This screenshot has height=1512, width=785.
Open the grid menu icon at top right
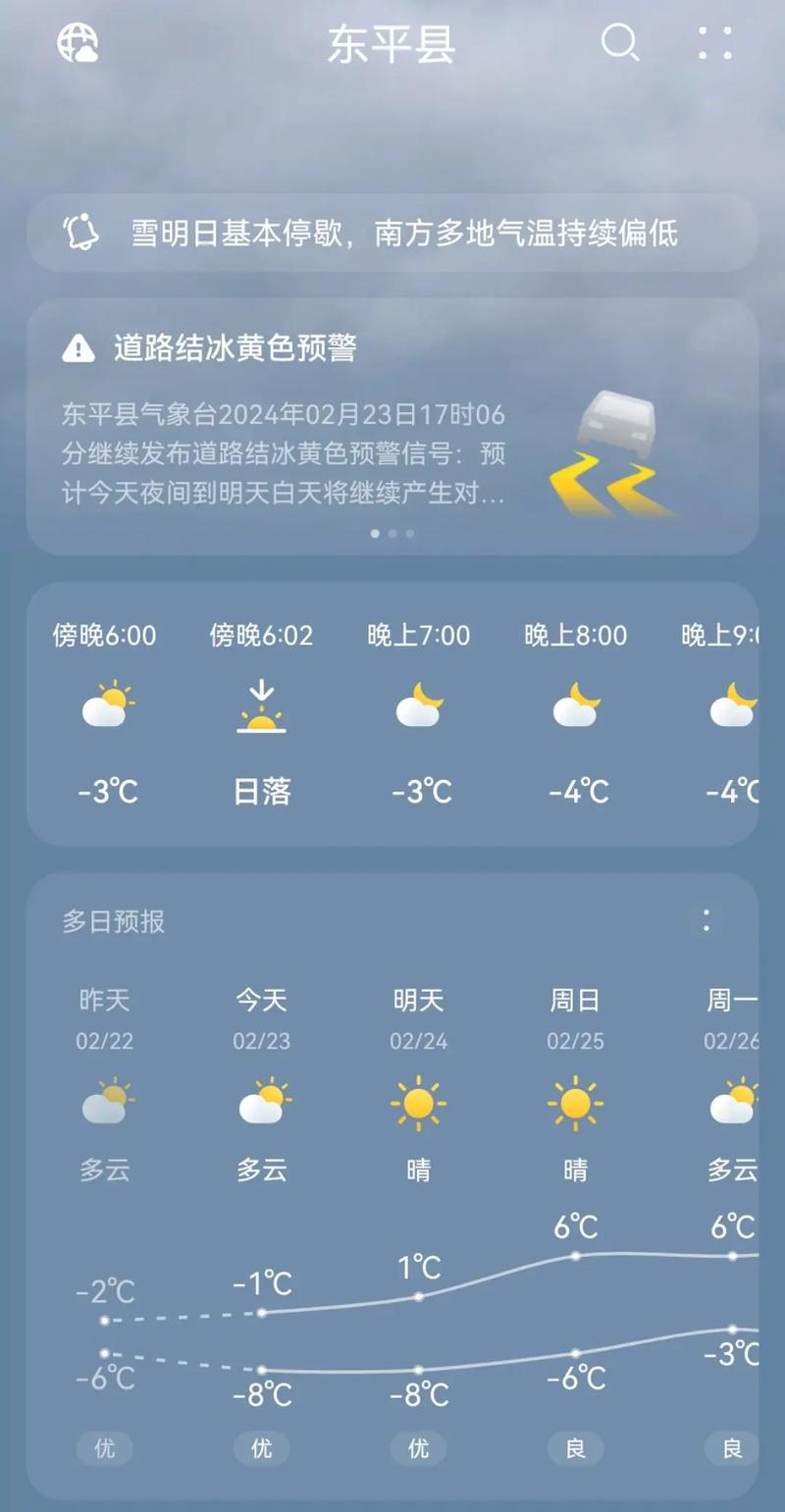tap(714, 44)
